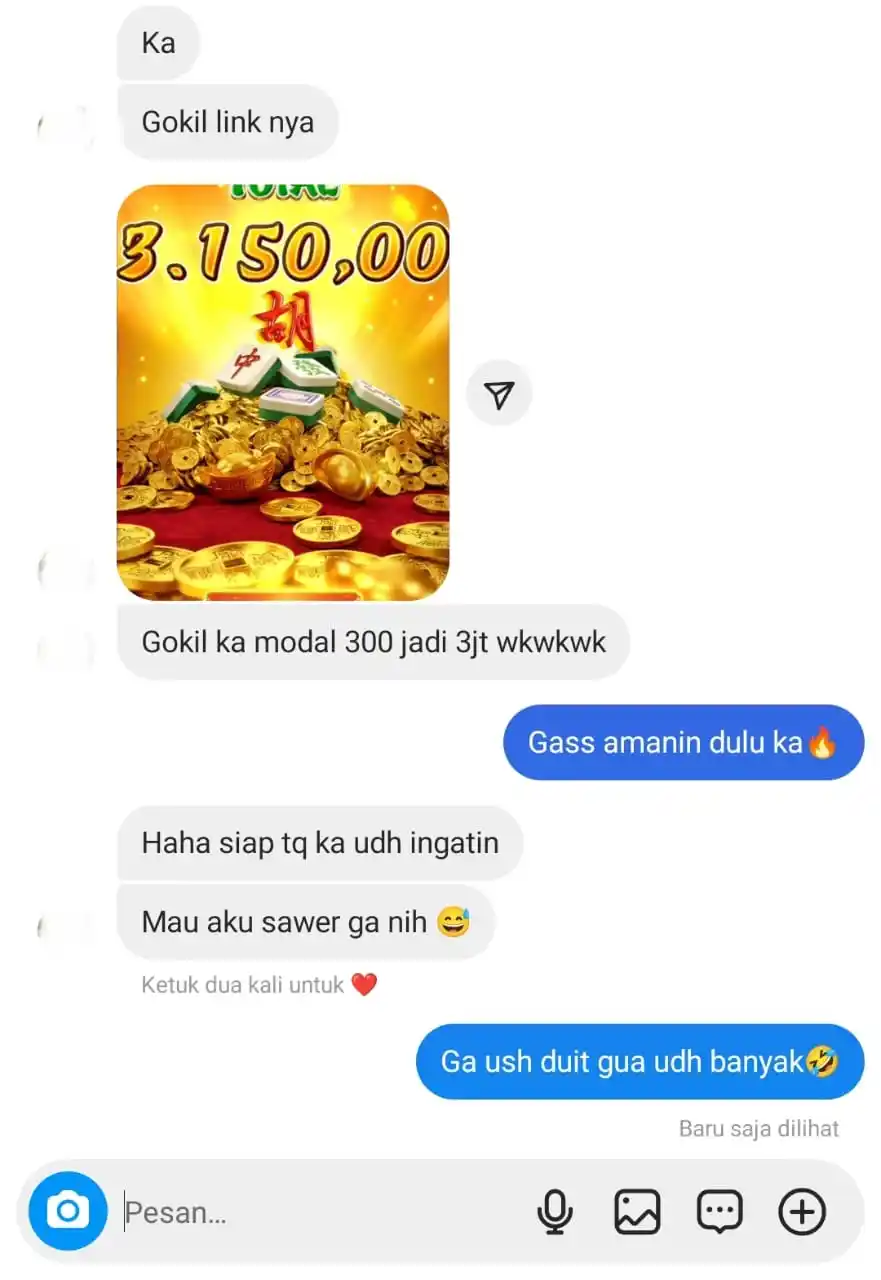Open the gallery image picker
Image resolution: width=881 pixels, height=1280 pixels.
637,1212
